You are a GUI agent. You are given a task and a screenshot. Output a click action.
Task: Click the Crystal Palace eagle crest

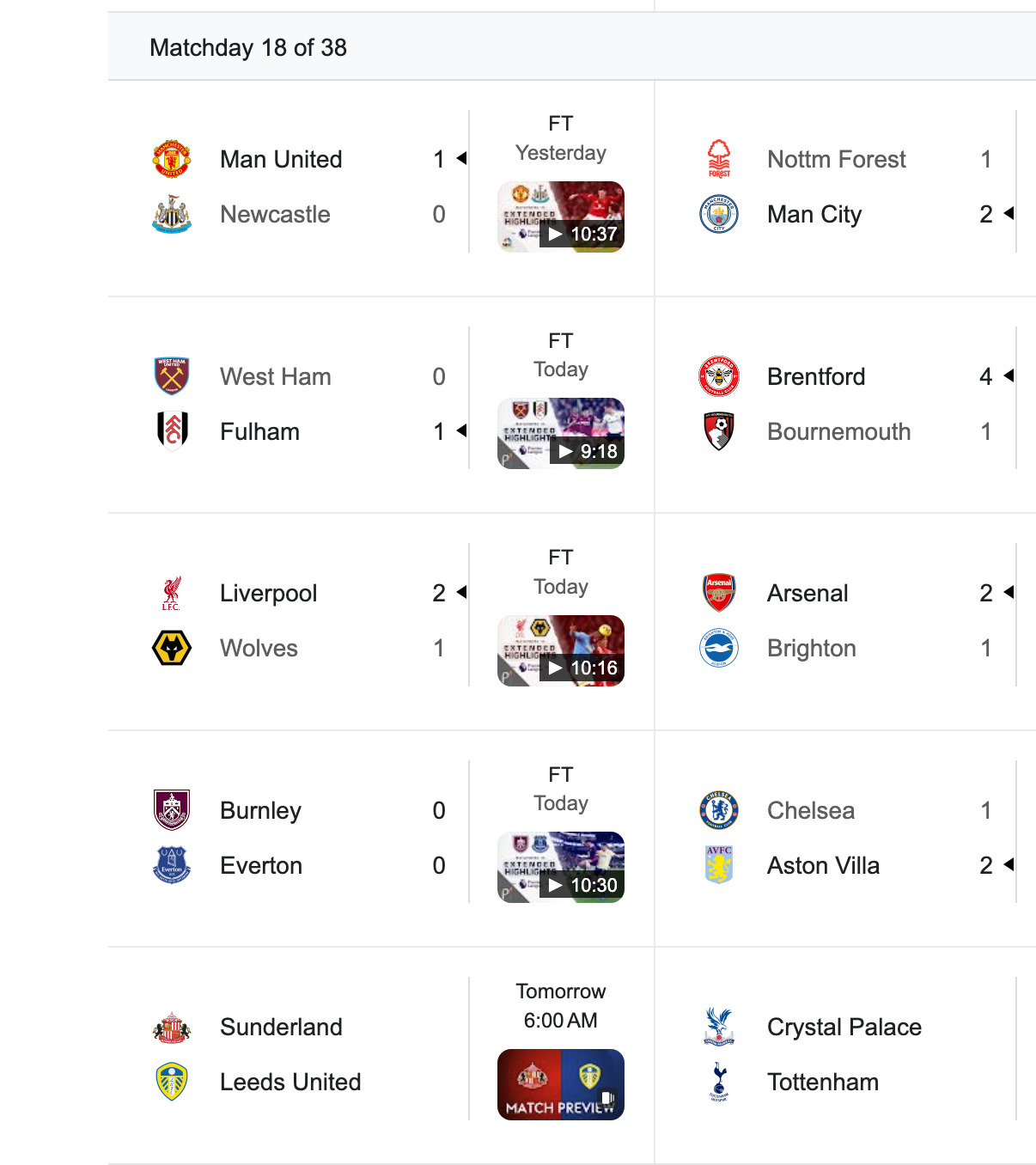pos(719,1027)
